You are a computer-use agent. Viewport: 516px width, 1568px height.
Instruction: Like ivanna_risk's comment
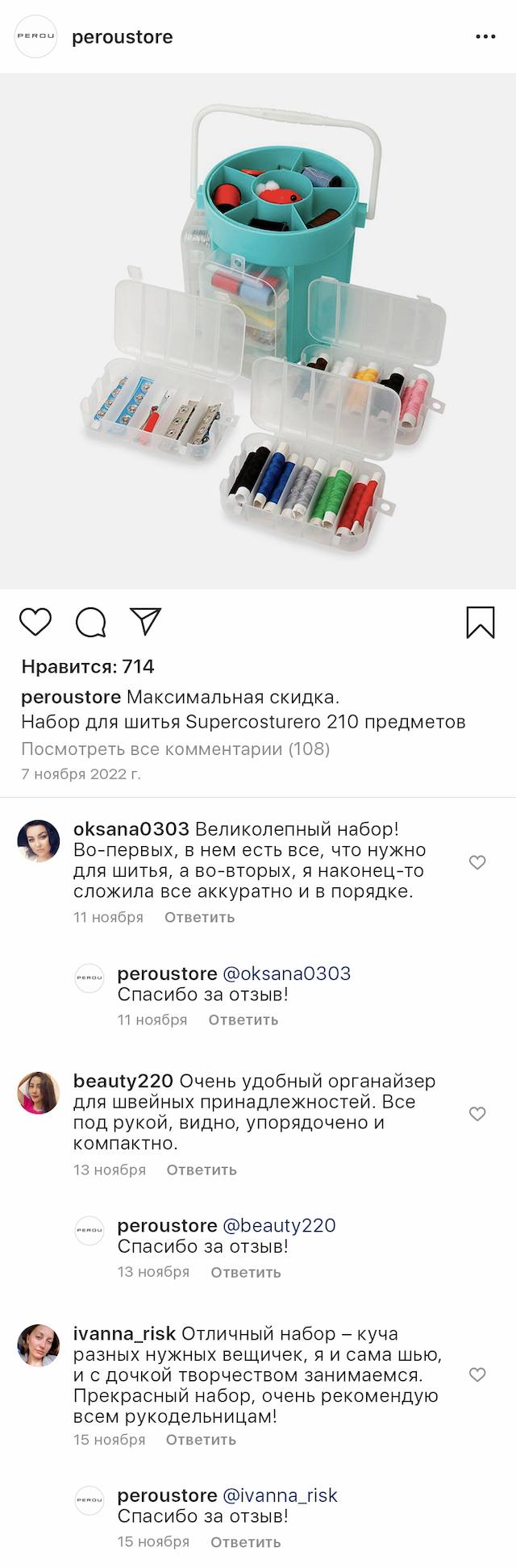477,1374
